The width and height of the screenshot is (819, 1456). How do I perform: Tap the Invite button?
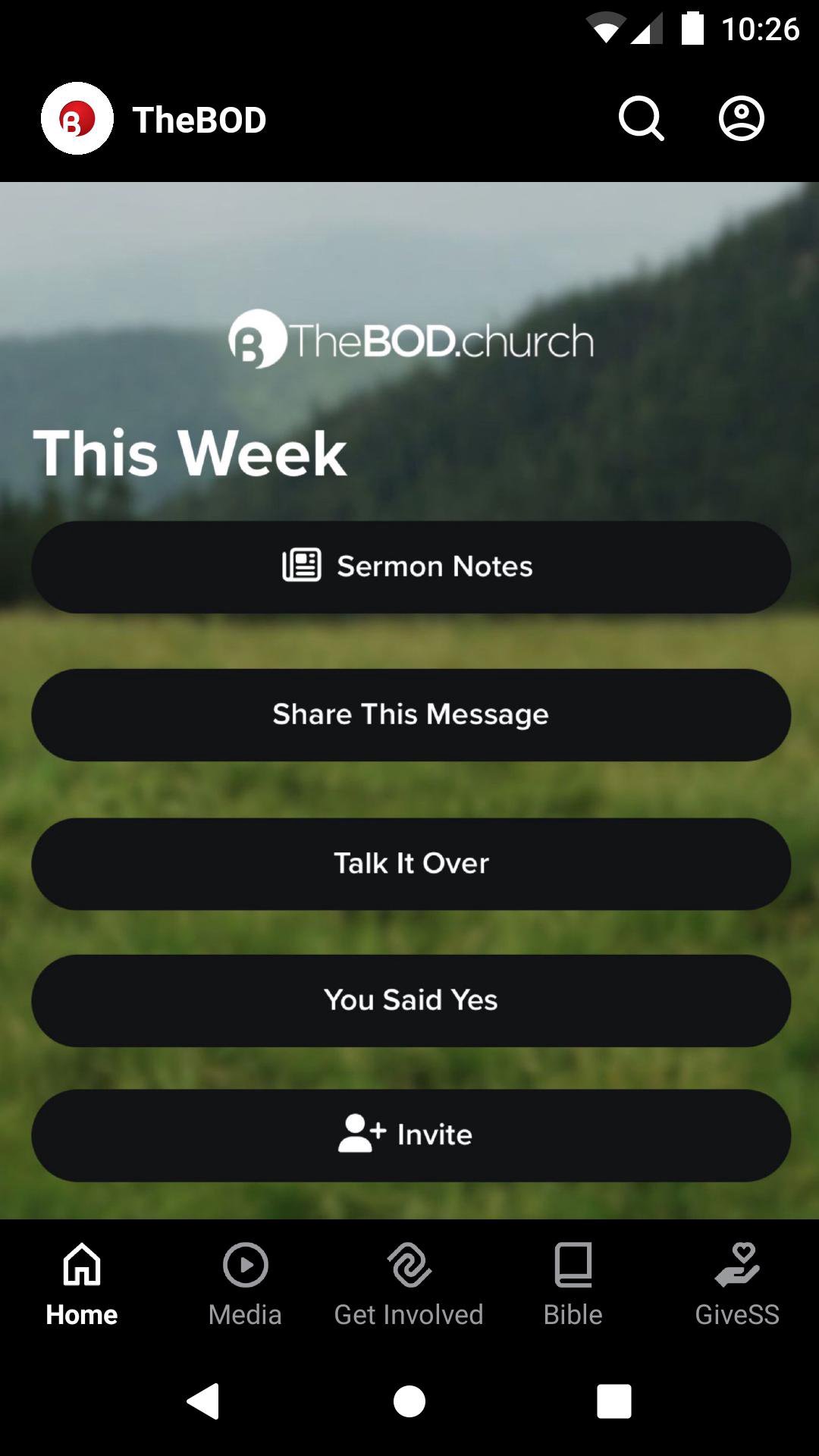[410, 1135]
